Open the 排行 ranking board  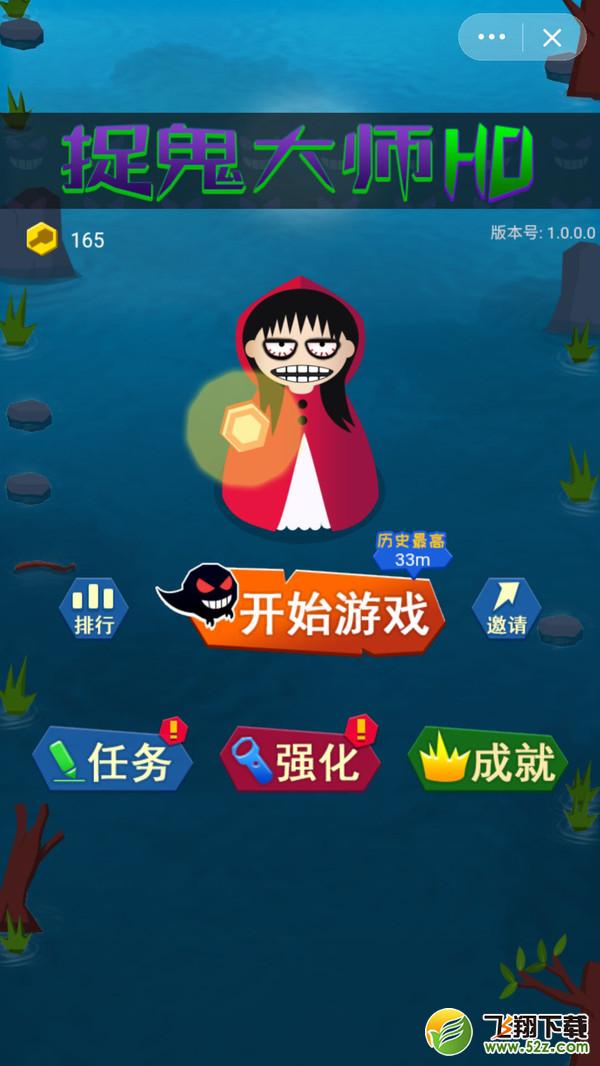94,608
